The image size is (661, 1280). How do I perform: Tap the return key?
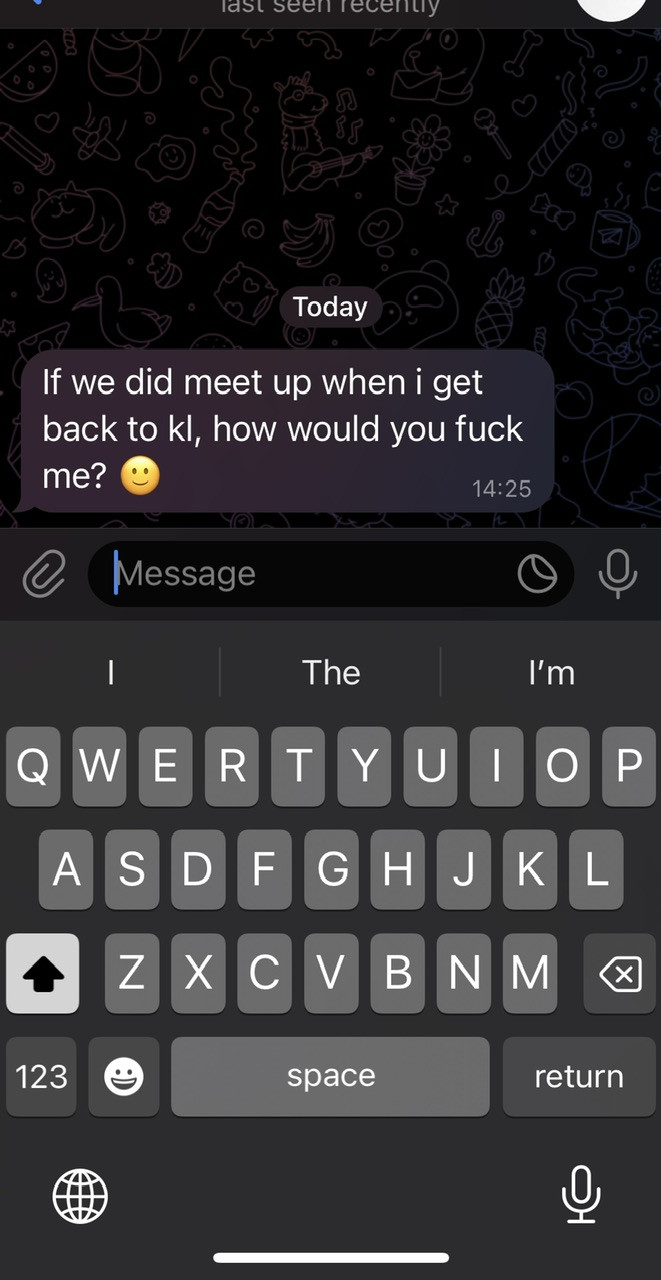point(578,1077)
